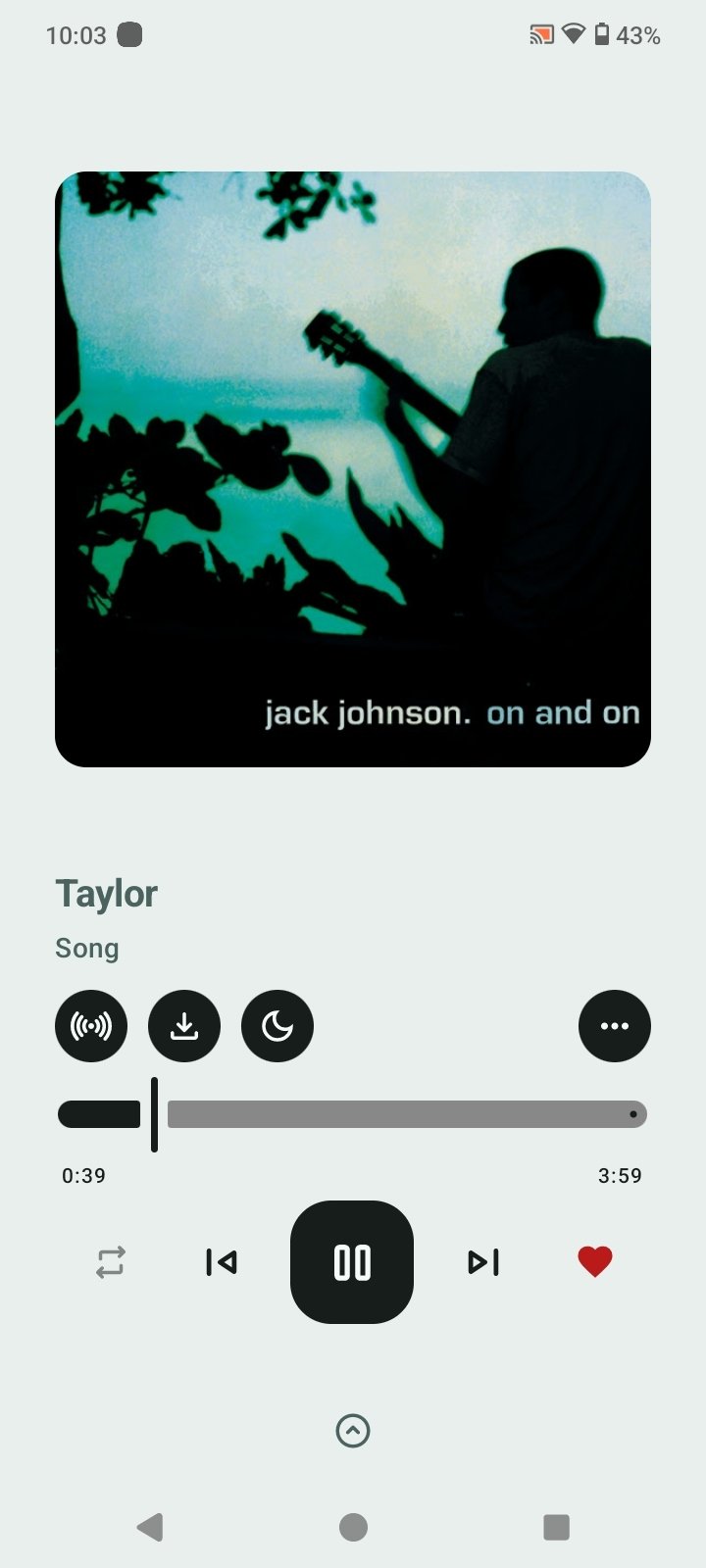Toggle the repeat mode
706x1568 pixels.
(x=111, y=1261)
